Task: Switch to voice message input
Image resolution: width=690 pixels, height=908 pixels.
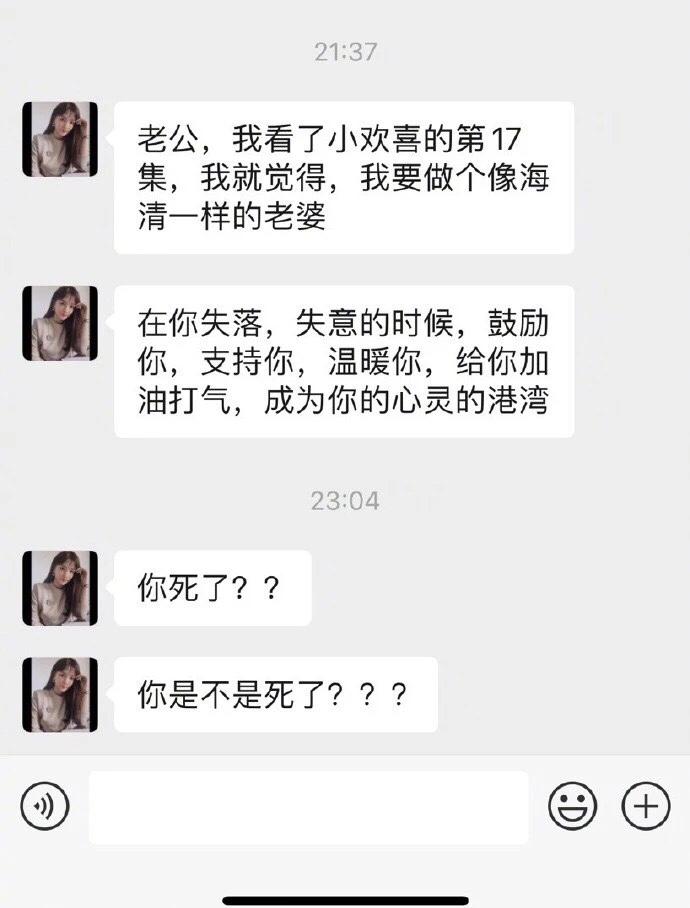Action: click(45, 806)
